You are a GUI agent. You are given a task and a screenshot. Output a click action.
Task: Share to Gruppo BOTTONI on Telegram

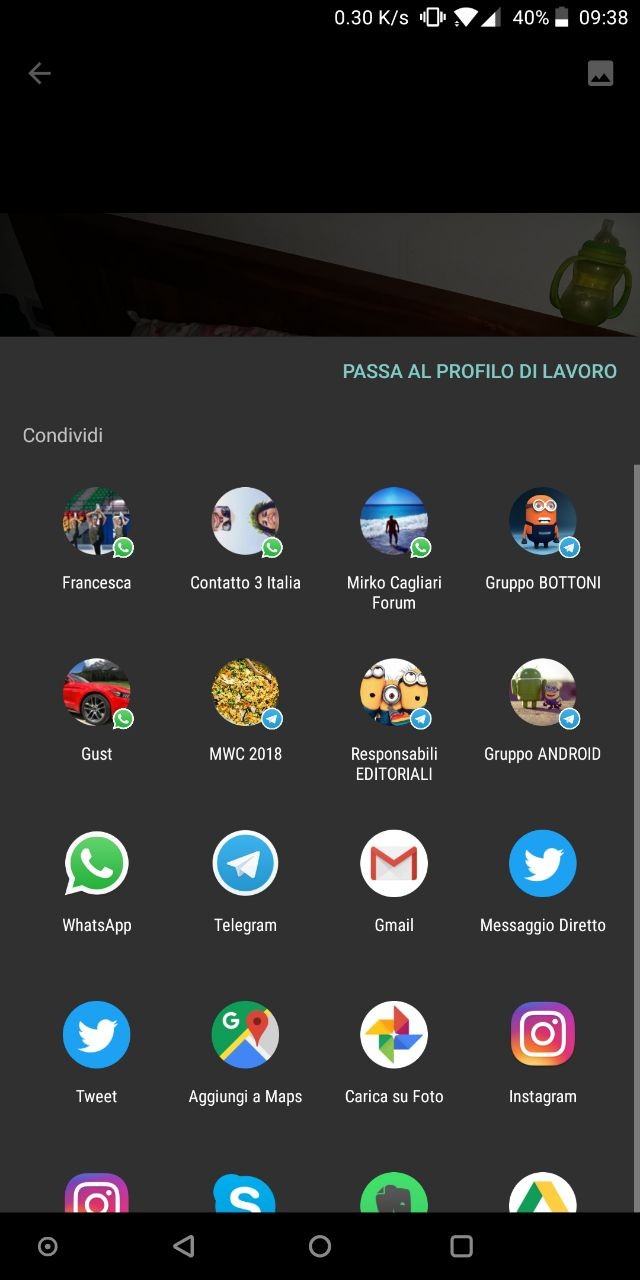click(x=543, y=540)
